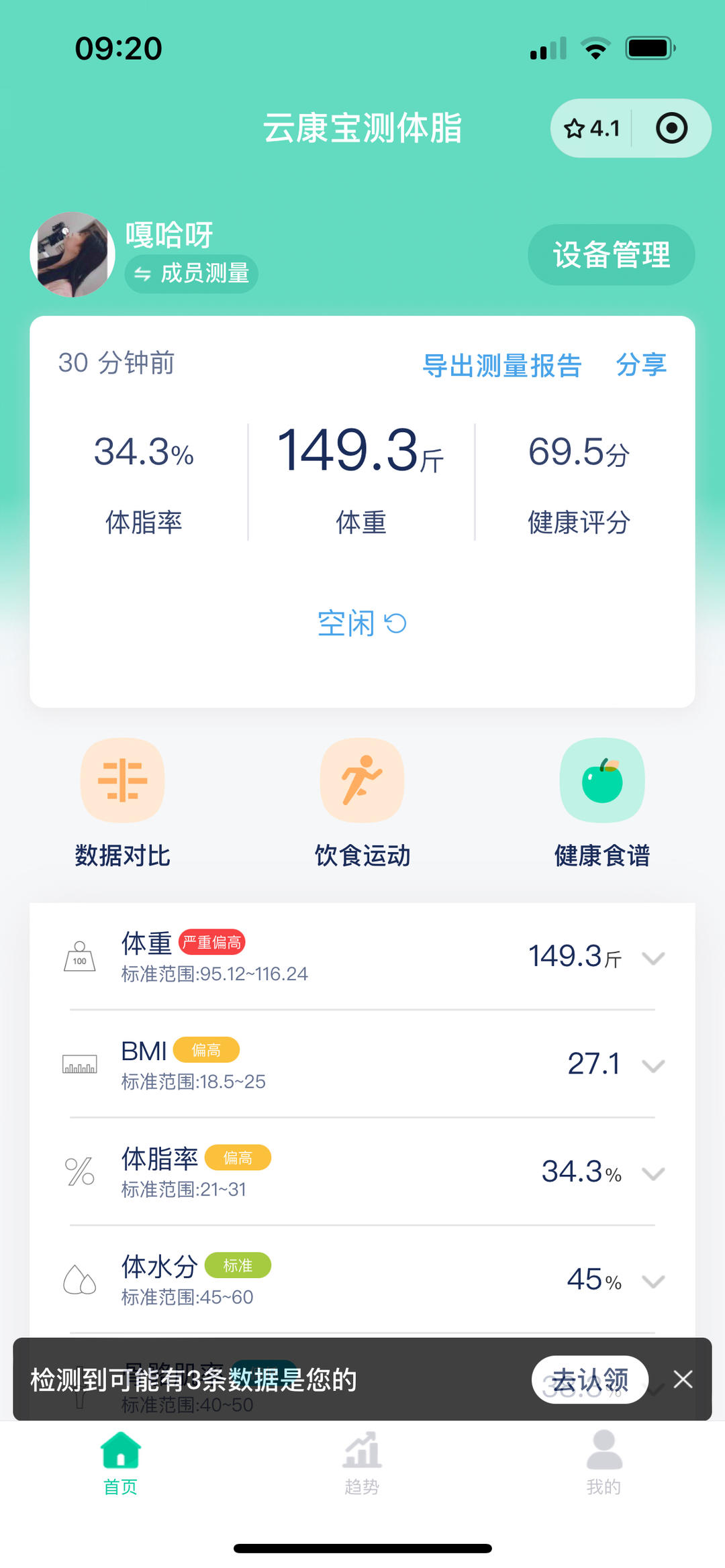Image resolution: width=725 pixels, height=1568 pixels.
Task: Dismiss the detected data banner
Action: tap(683, 1379)
